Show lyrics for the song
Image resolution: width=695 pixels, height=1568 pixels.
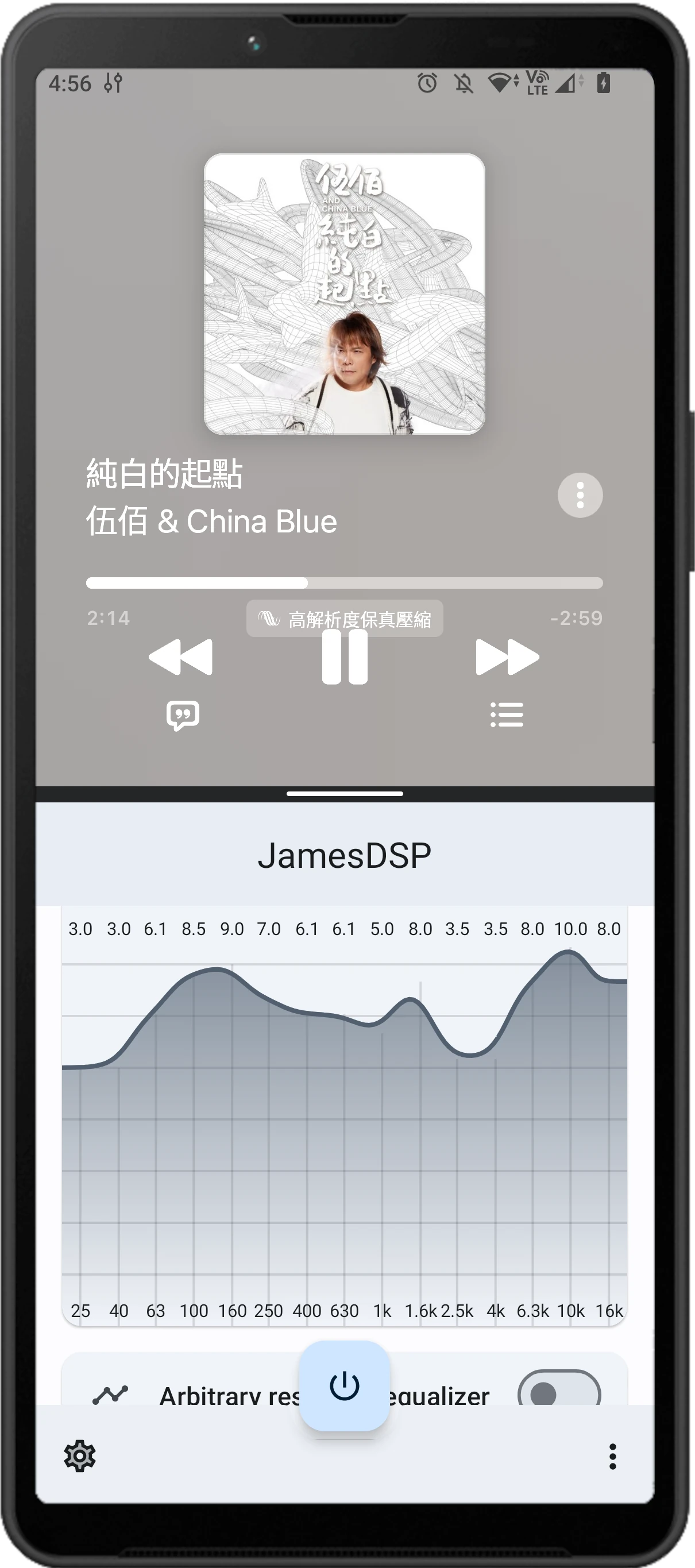[x=183, y=715]
